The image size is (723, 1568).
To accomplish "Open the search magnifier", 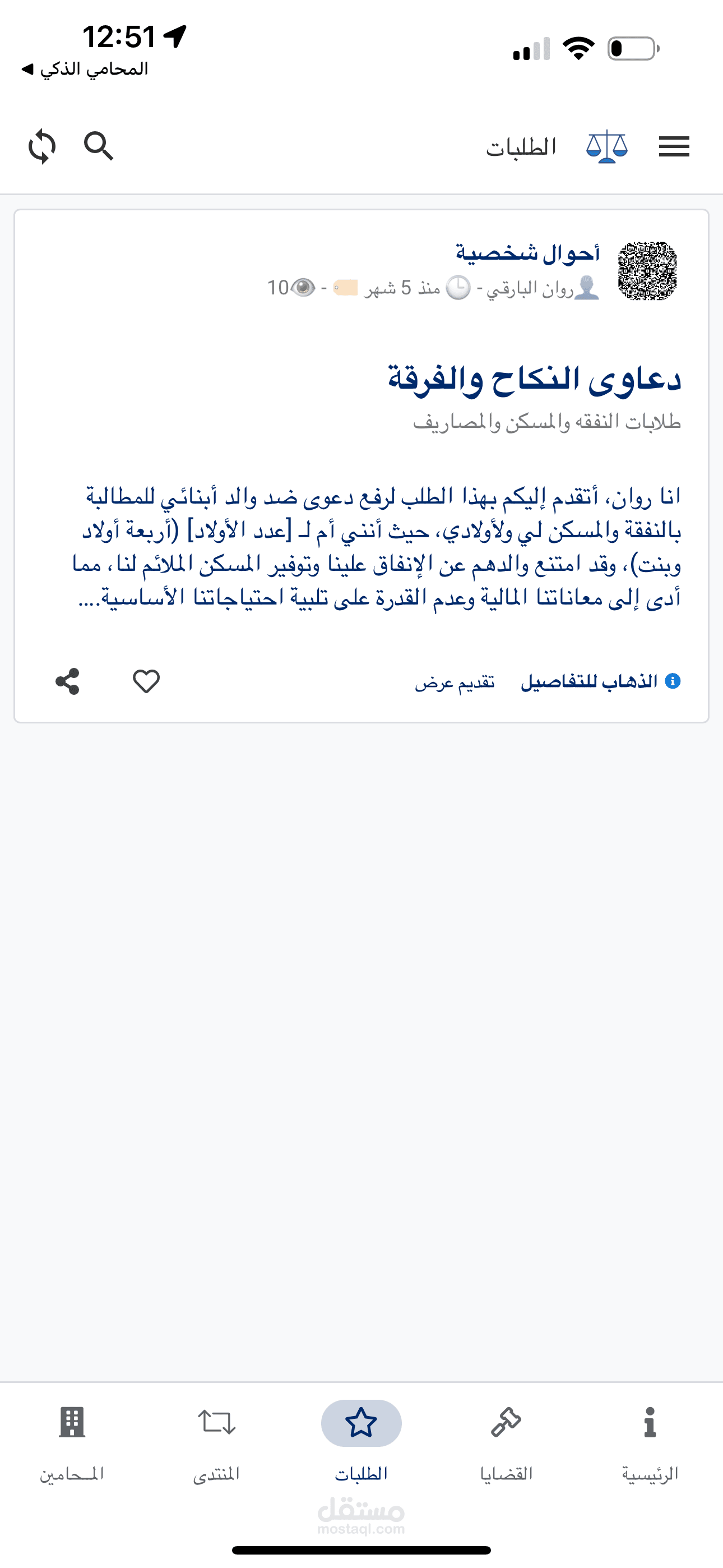I will coord(99,146).
